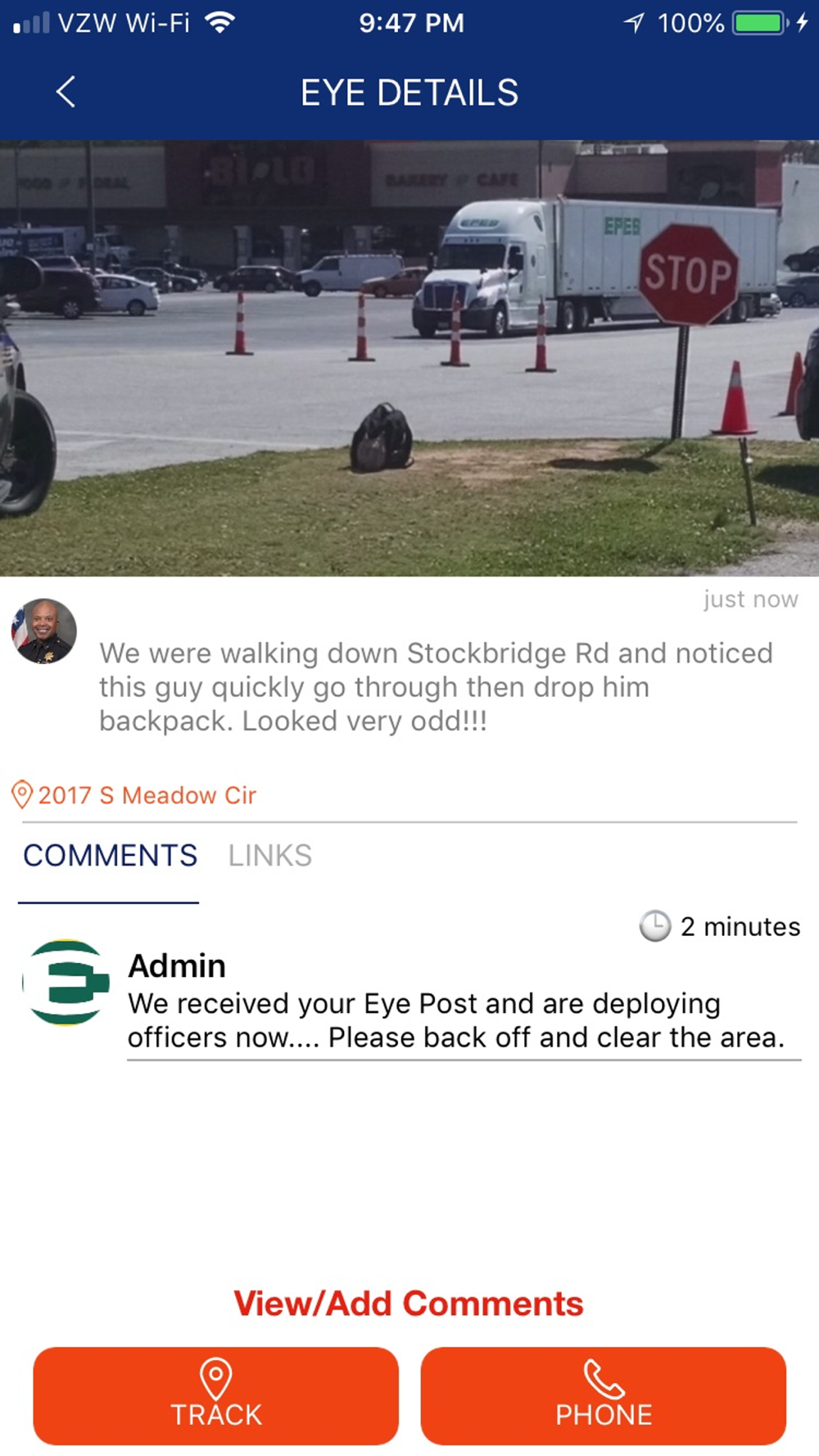
Task: Go back from Eye Details
Action: [x=66, y=92]
